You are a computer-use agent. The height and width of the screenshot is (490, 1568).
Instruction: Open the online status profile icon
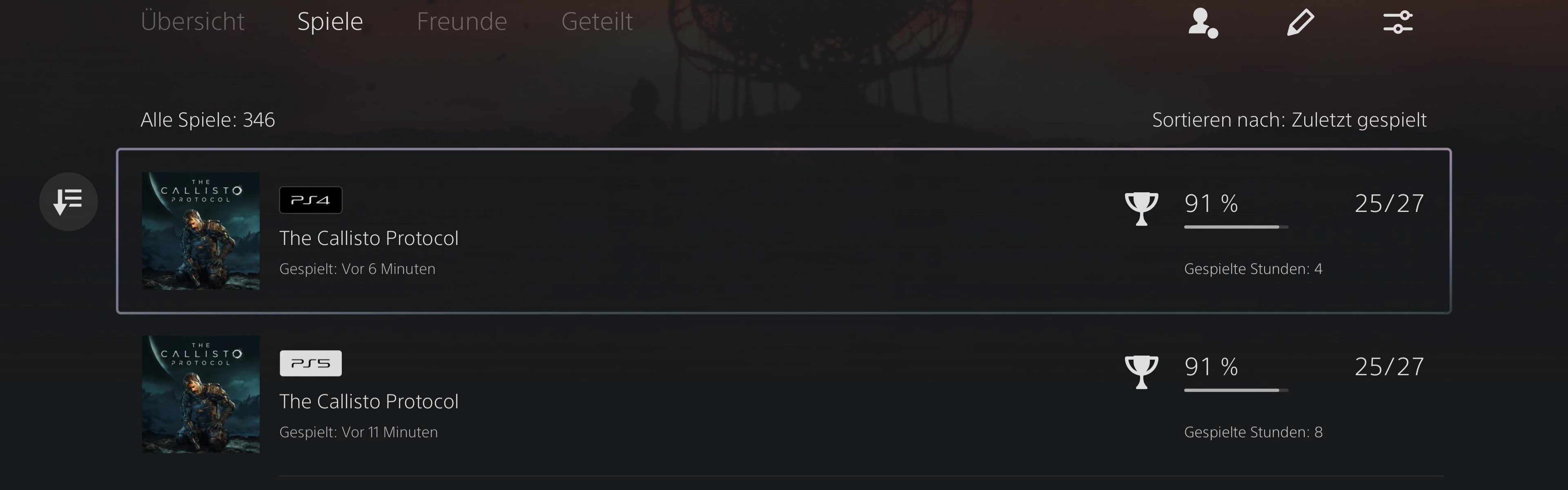pyautogui.click(x=1202, y=22)
